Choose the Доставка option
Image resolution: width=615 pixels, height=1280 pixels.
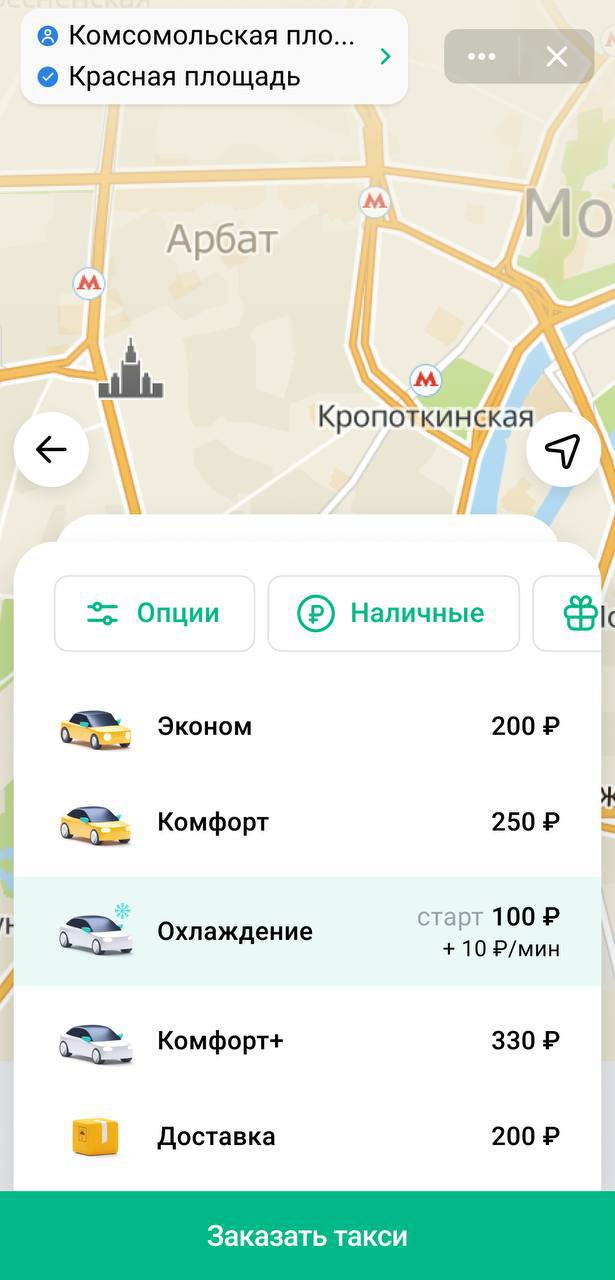307,1136
